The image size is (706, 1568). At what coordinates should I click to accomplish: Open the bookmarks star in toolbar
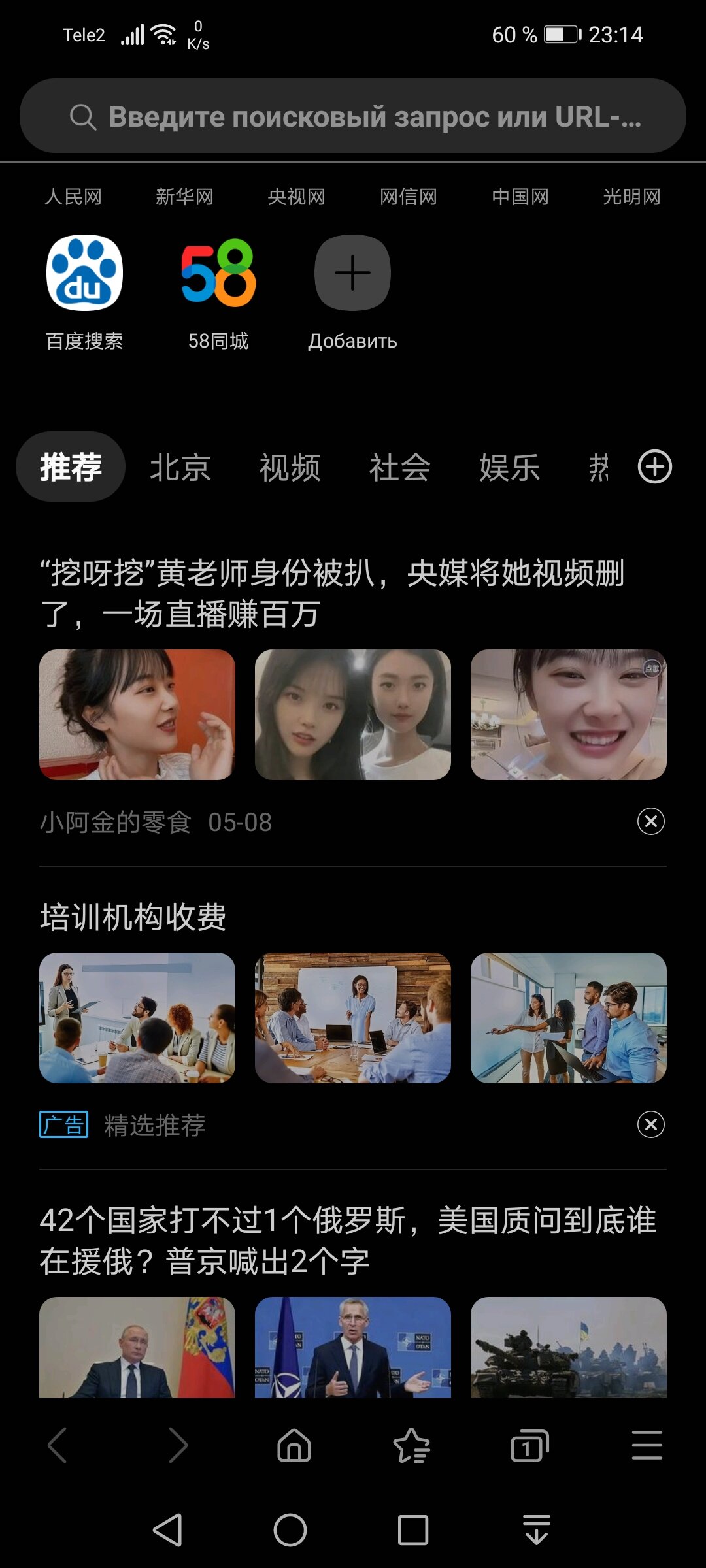(x=412, y=1445)
